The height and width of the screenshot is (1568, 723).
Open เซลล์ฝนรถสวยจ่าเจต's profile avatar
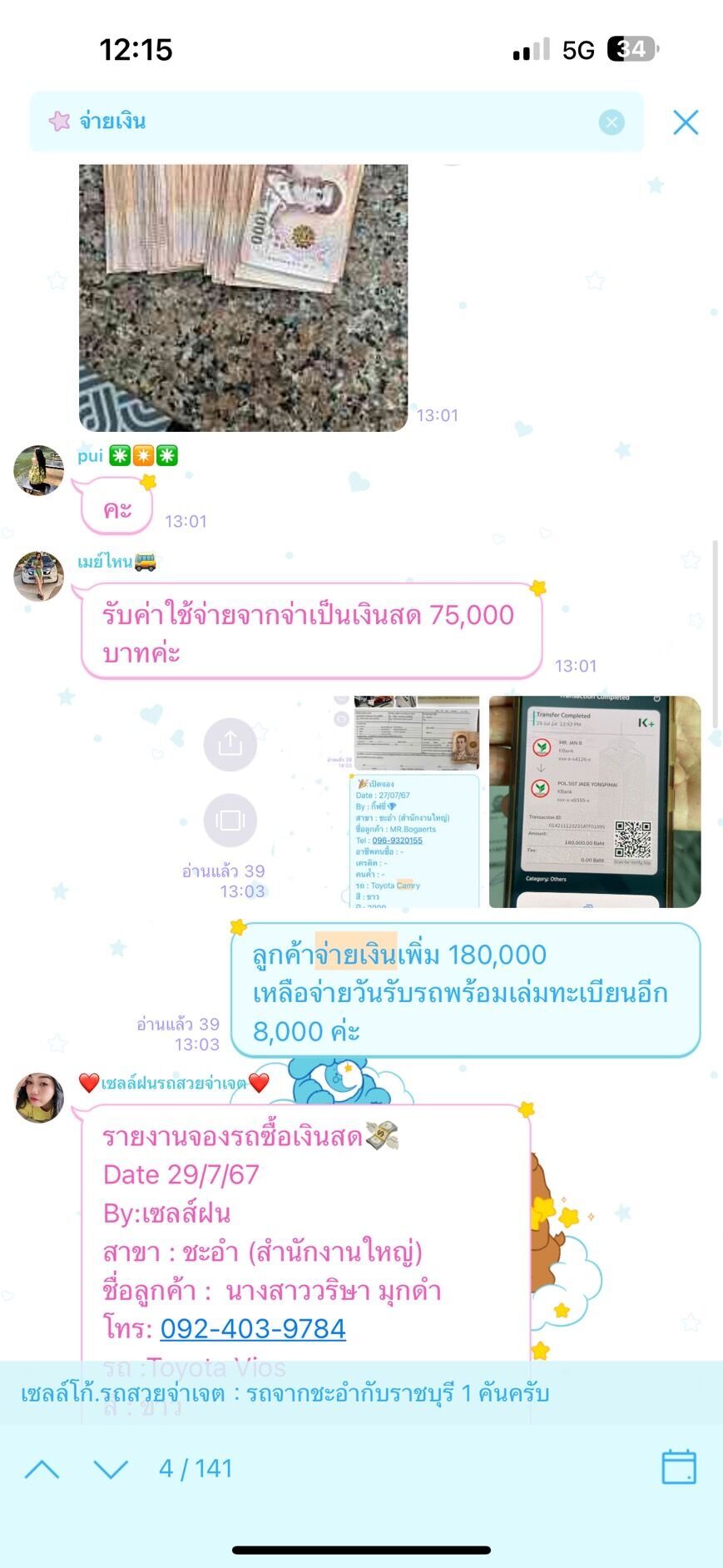pos(39,1098)
